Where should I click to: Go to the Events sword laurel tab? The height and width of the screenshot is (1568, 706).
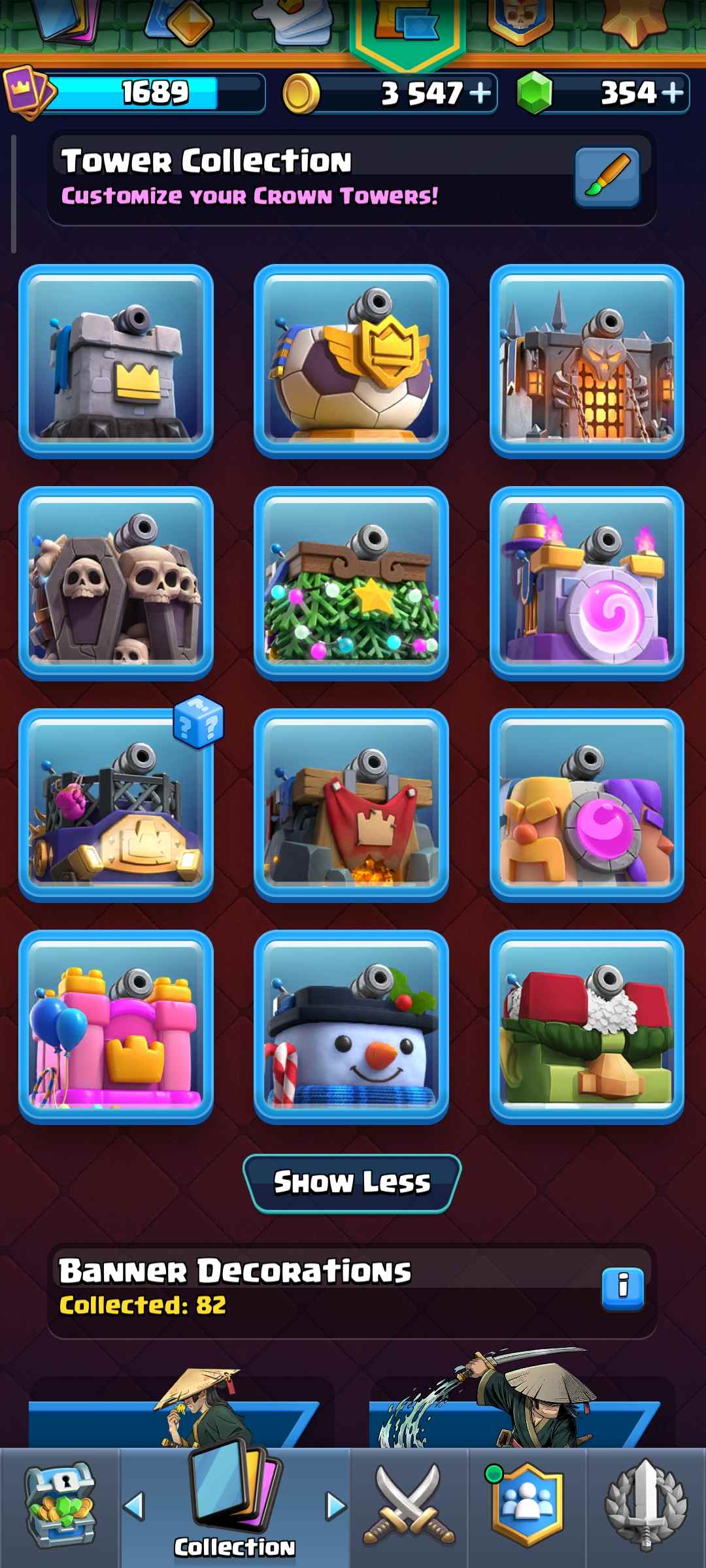pos(646,1506)
